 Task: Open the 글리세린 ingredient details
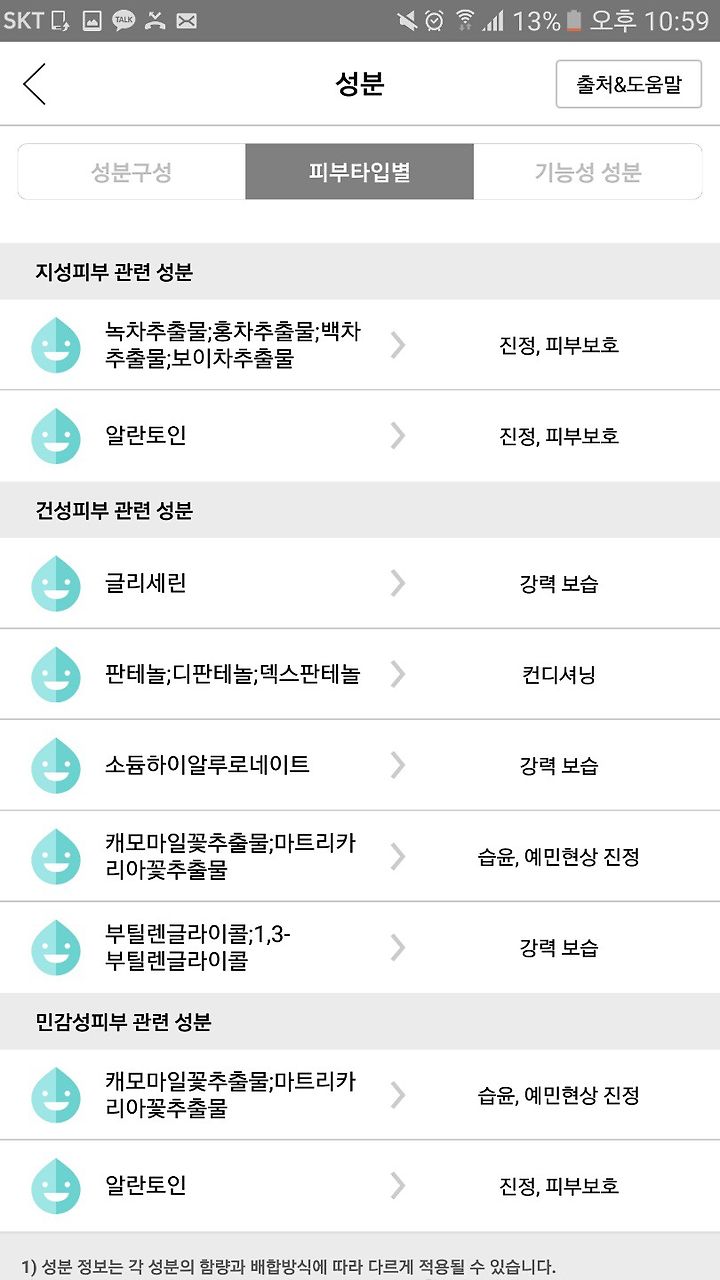(360, 583)
